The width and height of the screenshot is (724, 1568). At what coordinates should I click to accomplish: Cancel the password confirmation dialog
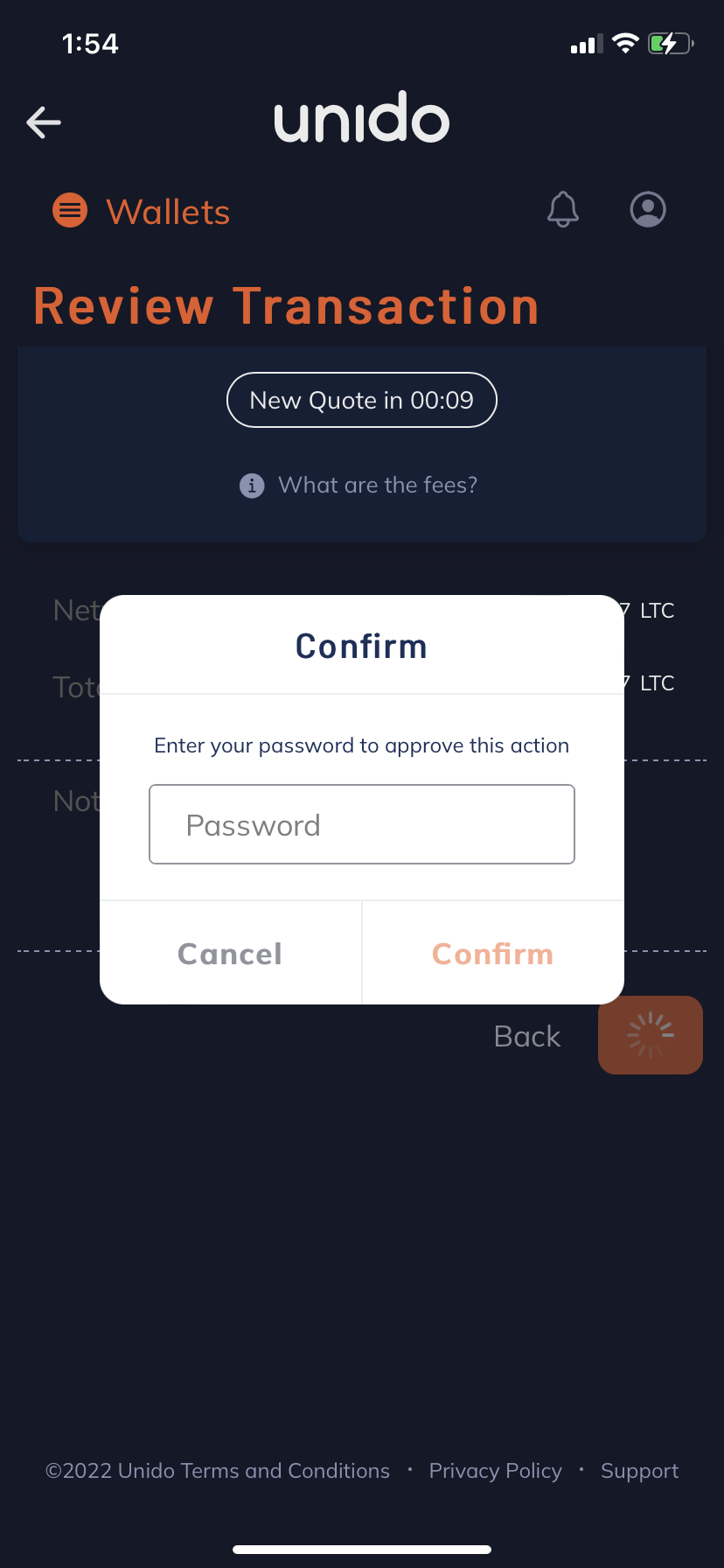click(230, 954)
